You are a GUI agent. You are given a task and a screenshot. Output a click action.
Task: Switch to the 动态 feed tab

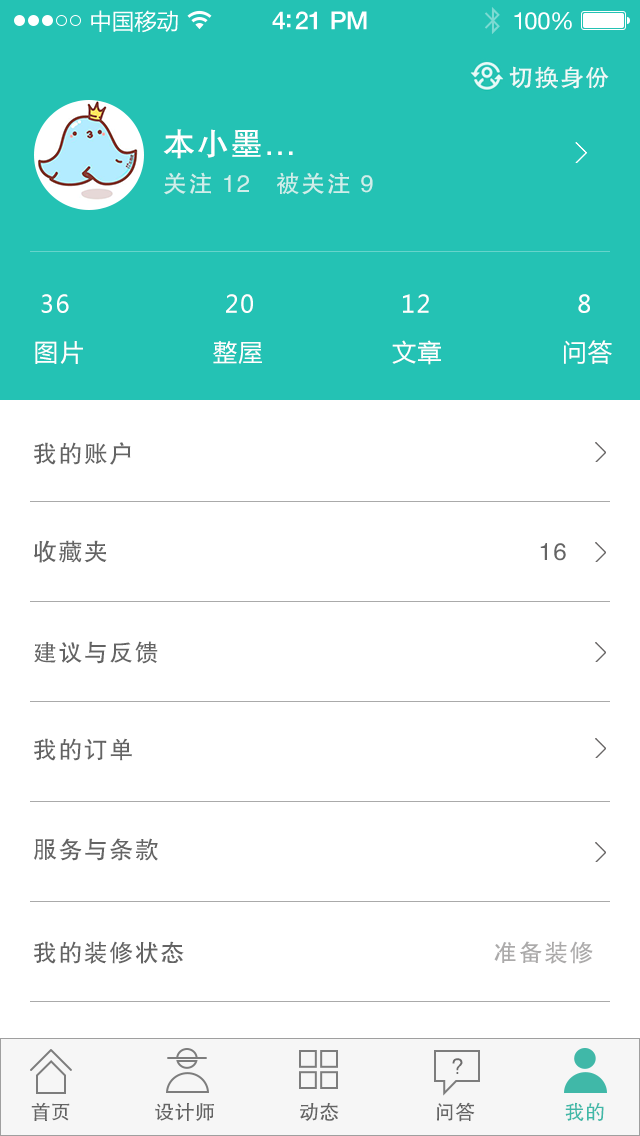(x=319, y=1085)
